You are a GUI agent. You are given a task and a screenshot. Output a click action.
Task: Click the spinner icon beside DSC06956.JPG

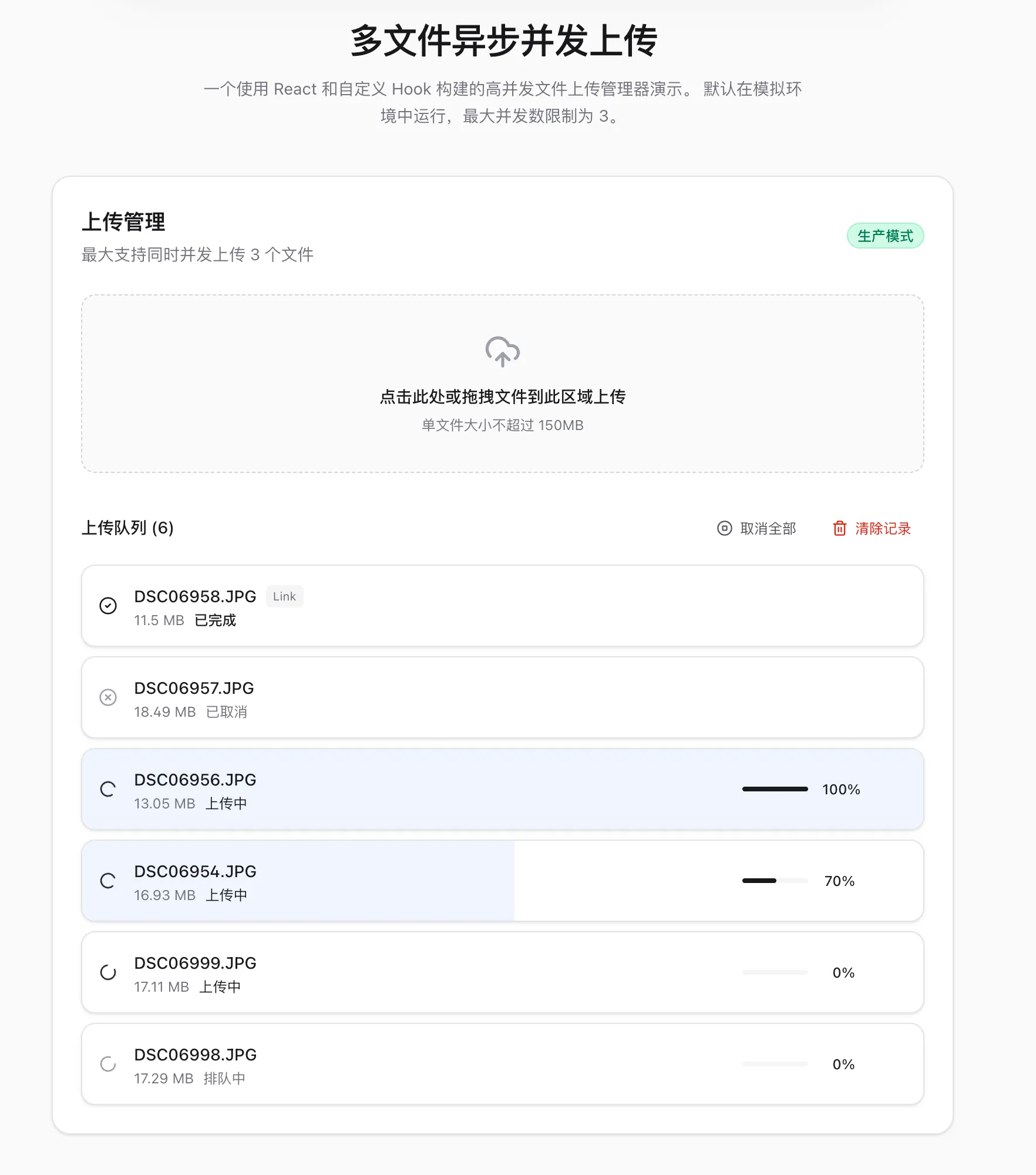pyautogui.click(x=108, y=789)
